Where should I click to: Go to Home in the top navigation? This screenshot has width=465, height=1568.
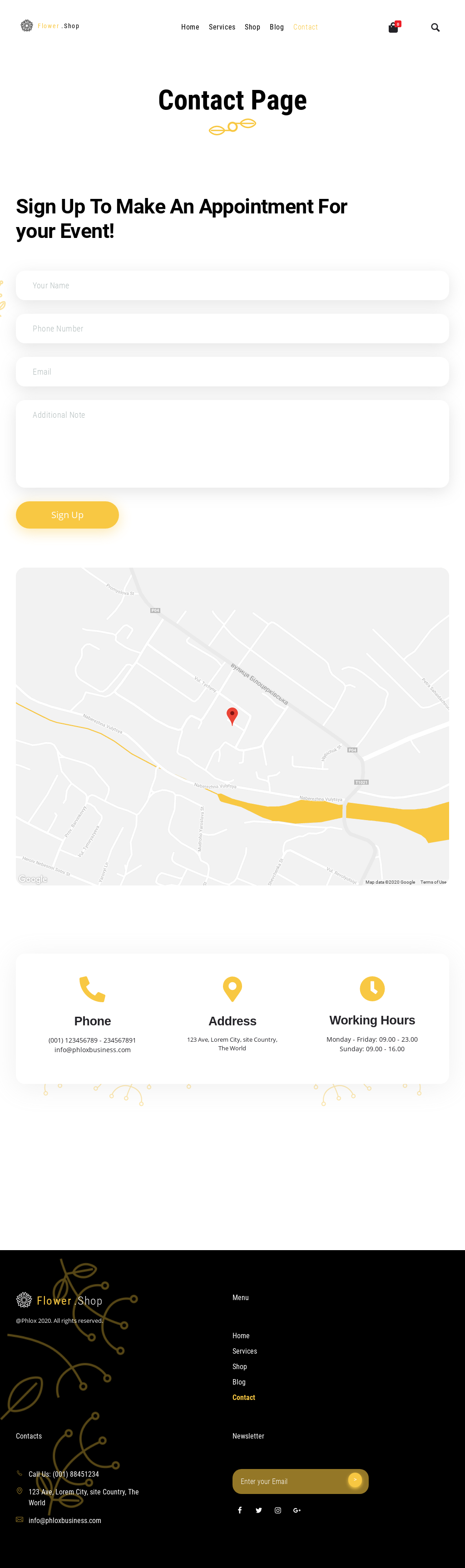[190, 27]
